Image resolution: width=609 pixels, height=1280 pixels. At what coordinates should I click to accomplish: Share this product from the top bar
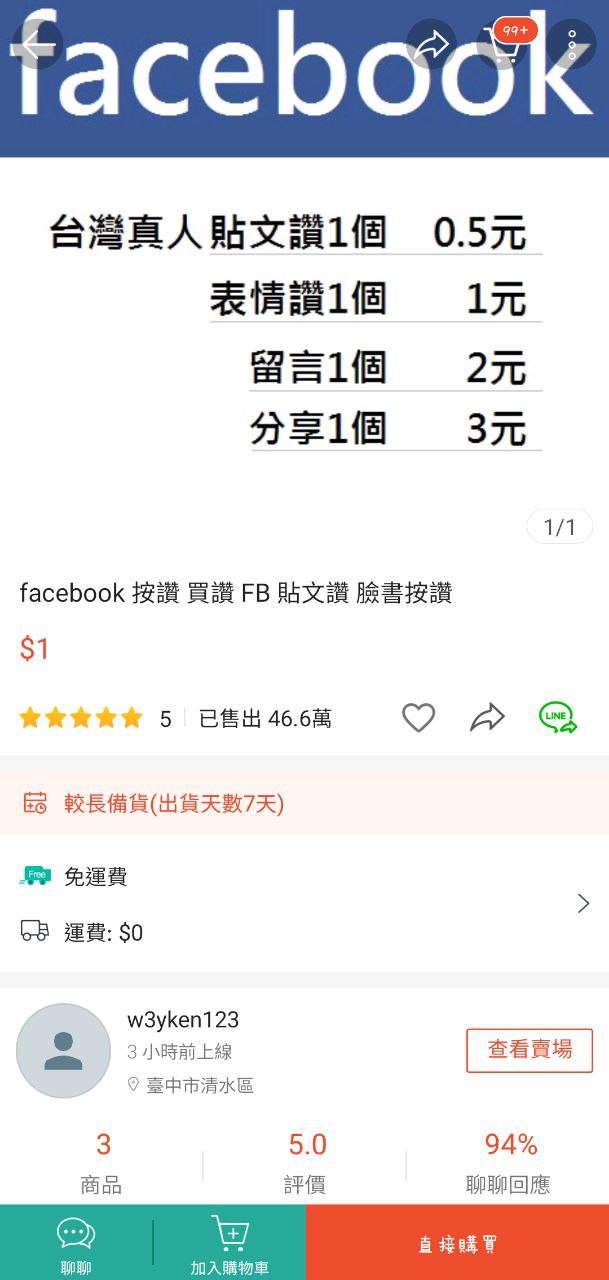point(431,44)
